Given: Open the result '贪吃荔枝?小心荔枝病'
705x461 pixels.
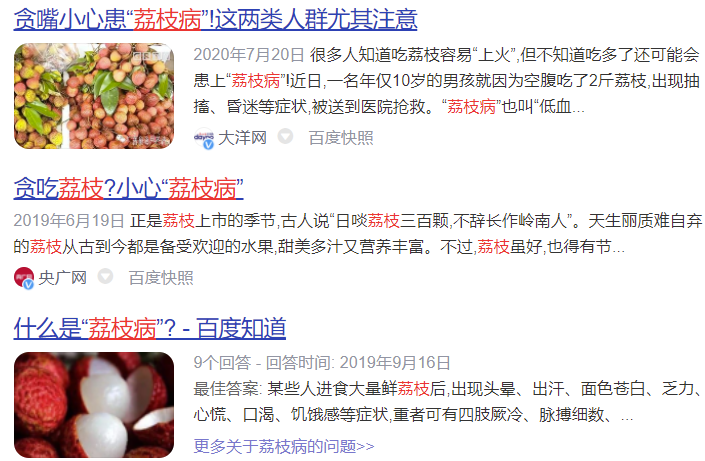Looking at the screenshot, I should point(128,188).
